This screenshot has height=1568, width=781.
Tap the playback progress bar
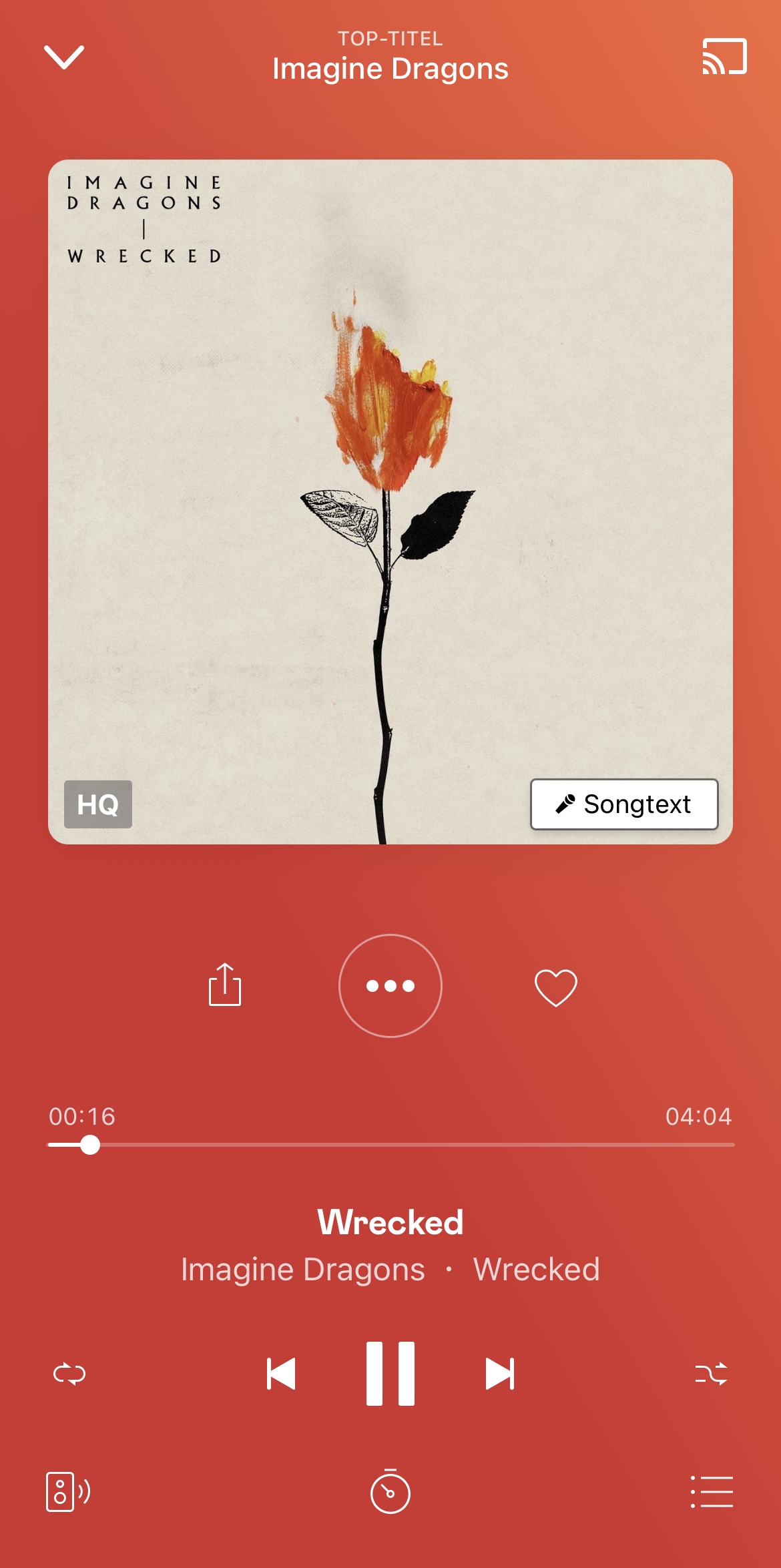(390, 1145)
